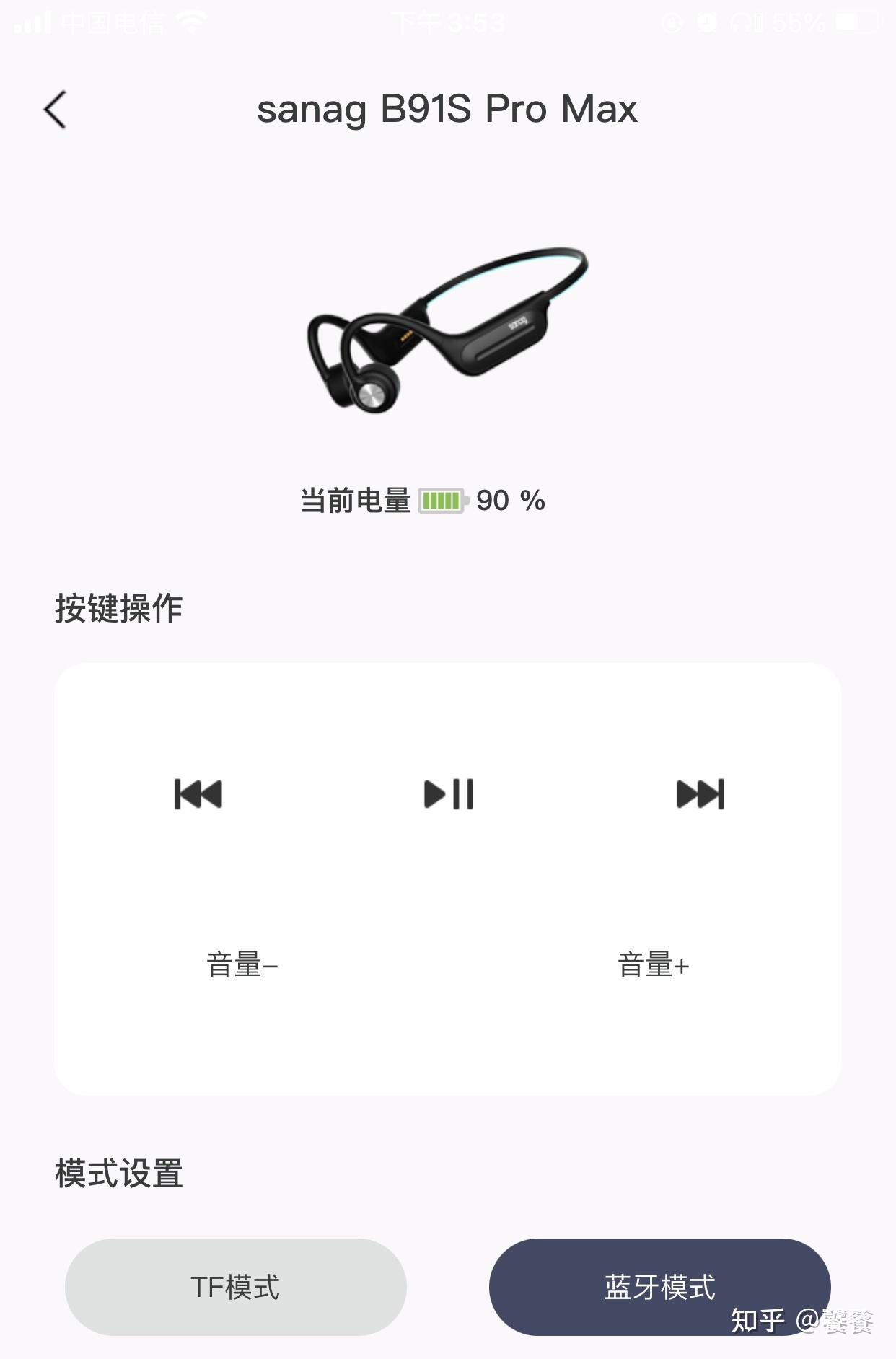Enable 蓝牙模式 mode
Screen dimensions: 896x1359
659,1287
